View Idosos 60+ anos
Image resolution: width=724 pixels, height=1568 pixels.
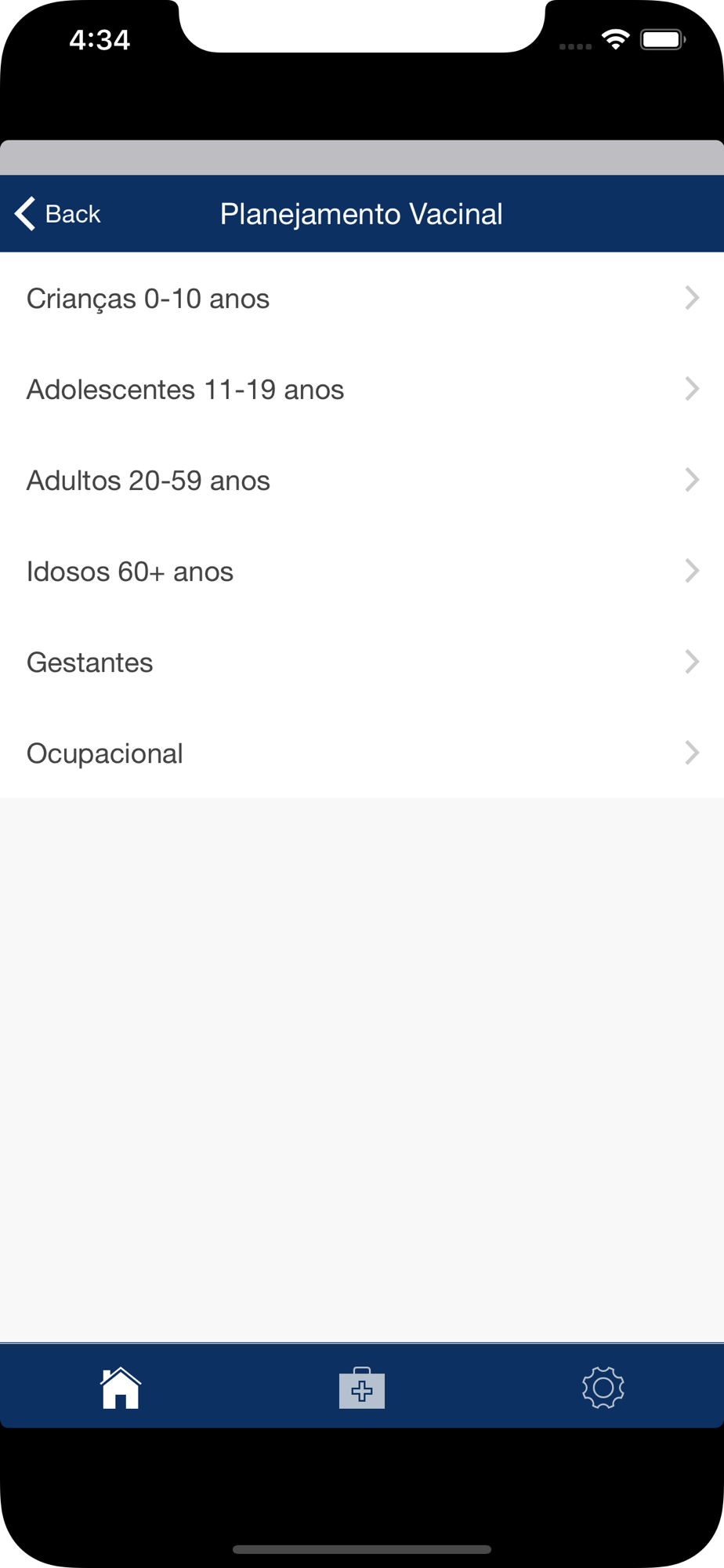(x=362, y=571)
